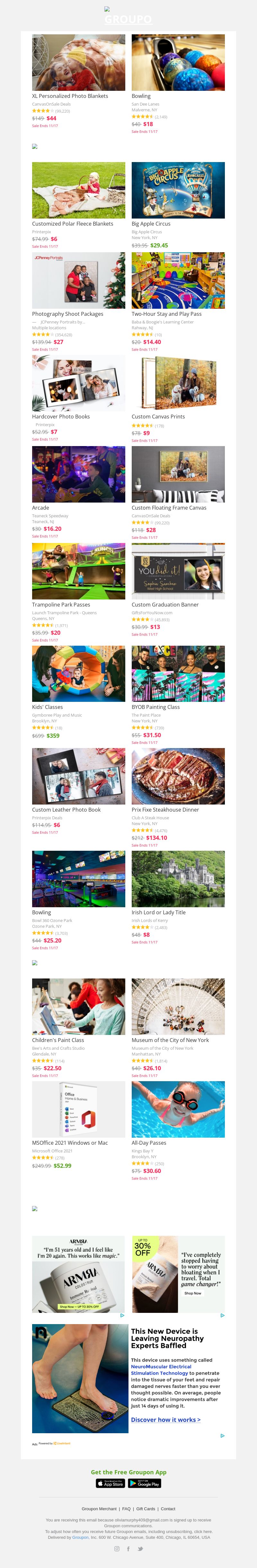
Task: Open the Gift Cards link
Action: pyautogui.click(x=146, y=1509)
